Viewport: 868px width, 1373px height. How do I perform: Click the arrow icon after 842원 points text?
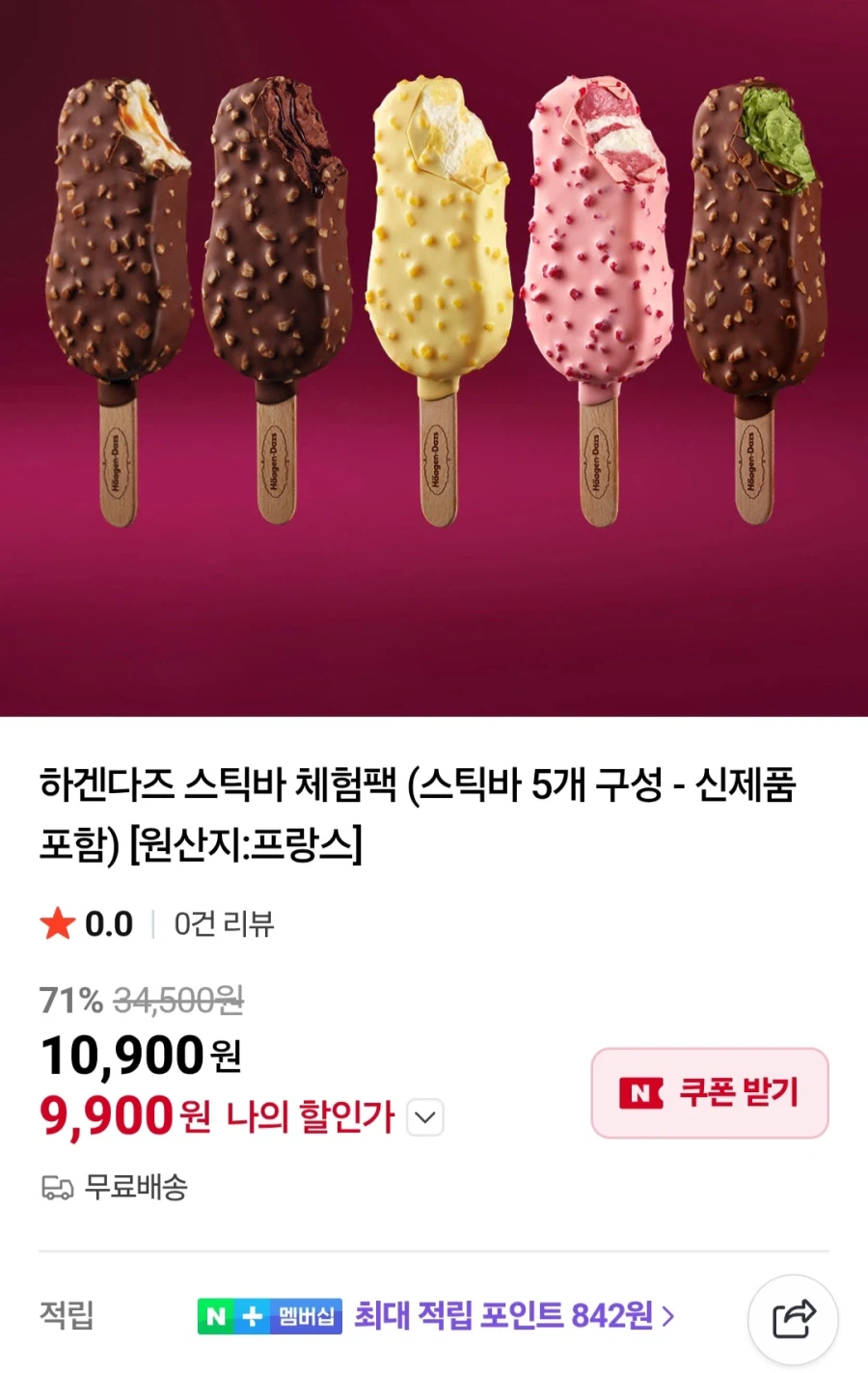coord(668,1315)
